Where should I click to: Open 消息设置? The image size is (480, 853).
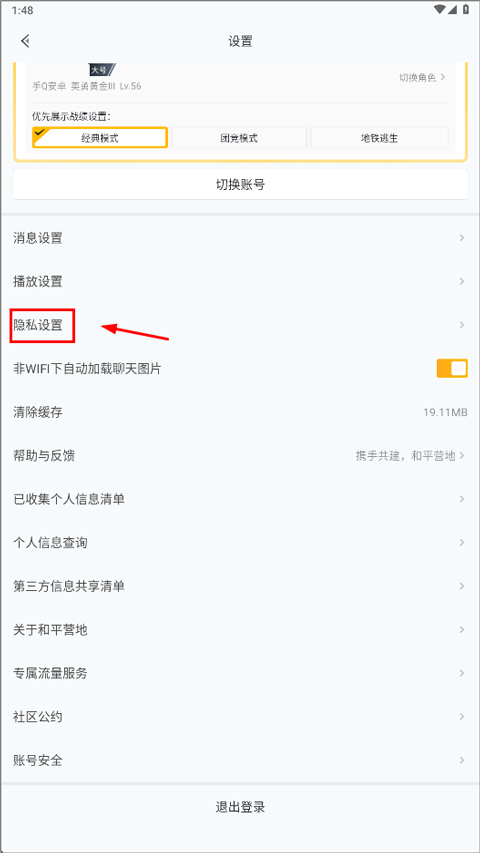point(240,238)
